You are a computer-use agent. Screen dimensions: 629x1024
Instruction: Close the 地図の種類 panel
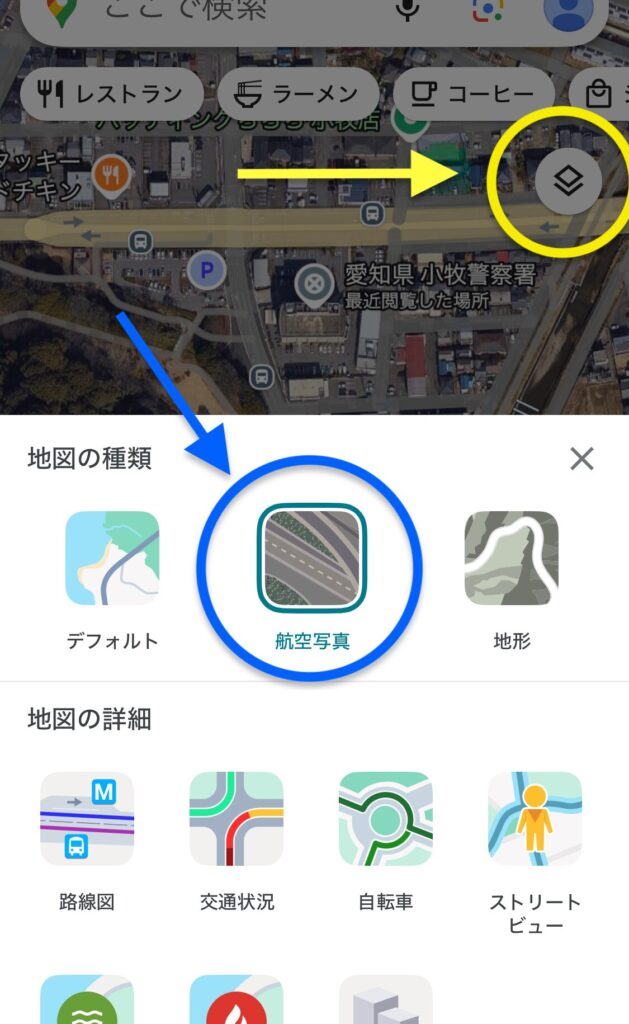coord(581,459)
